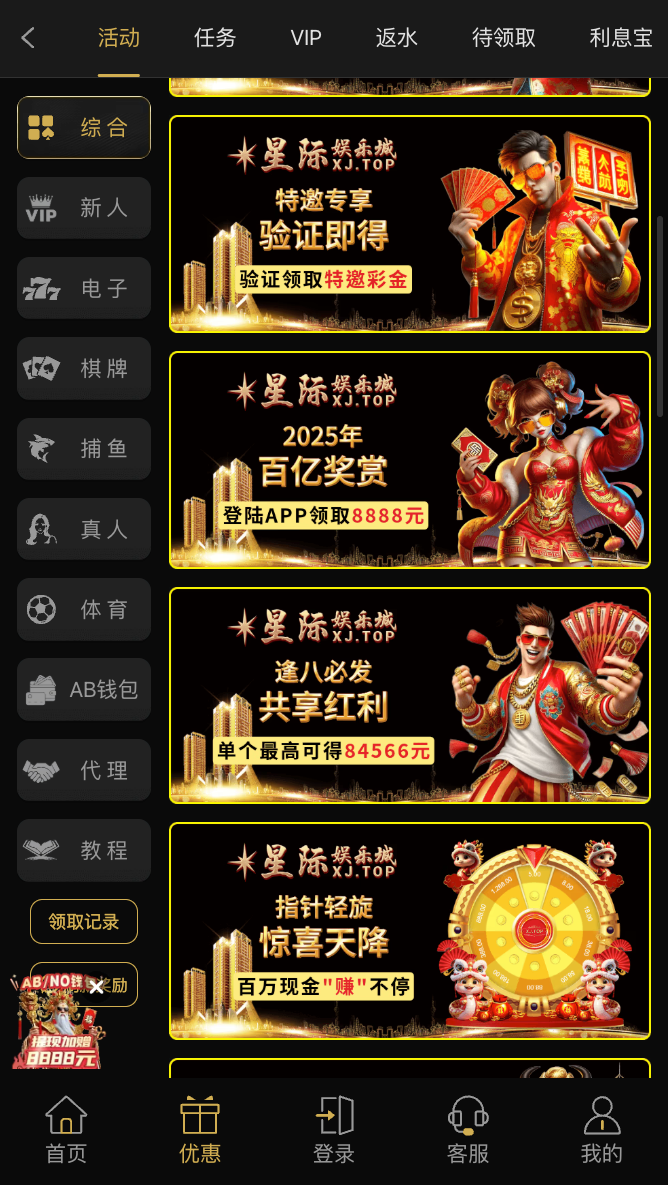This screenshot has height=1185, width=668.
Task: Dismiss the floating 8888元 promo
Action: [x=96, y=987]
